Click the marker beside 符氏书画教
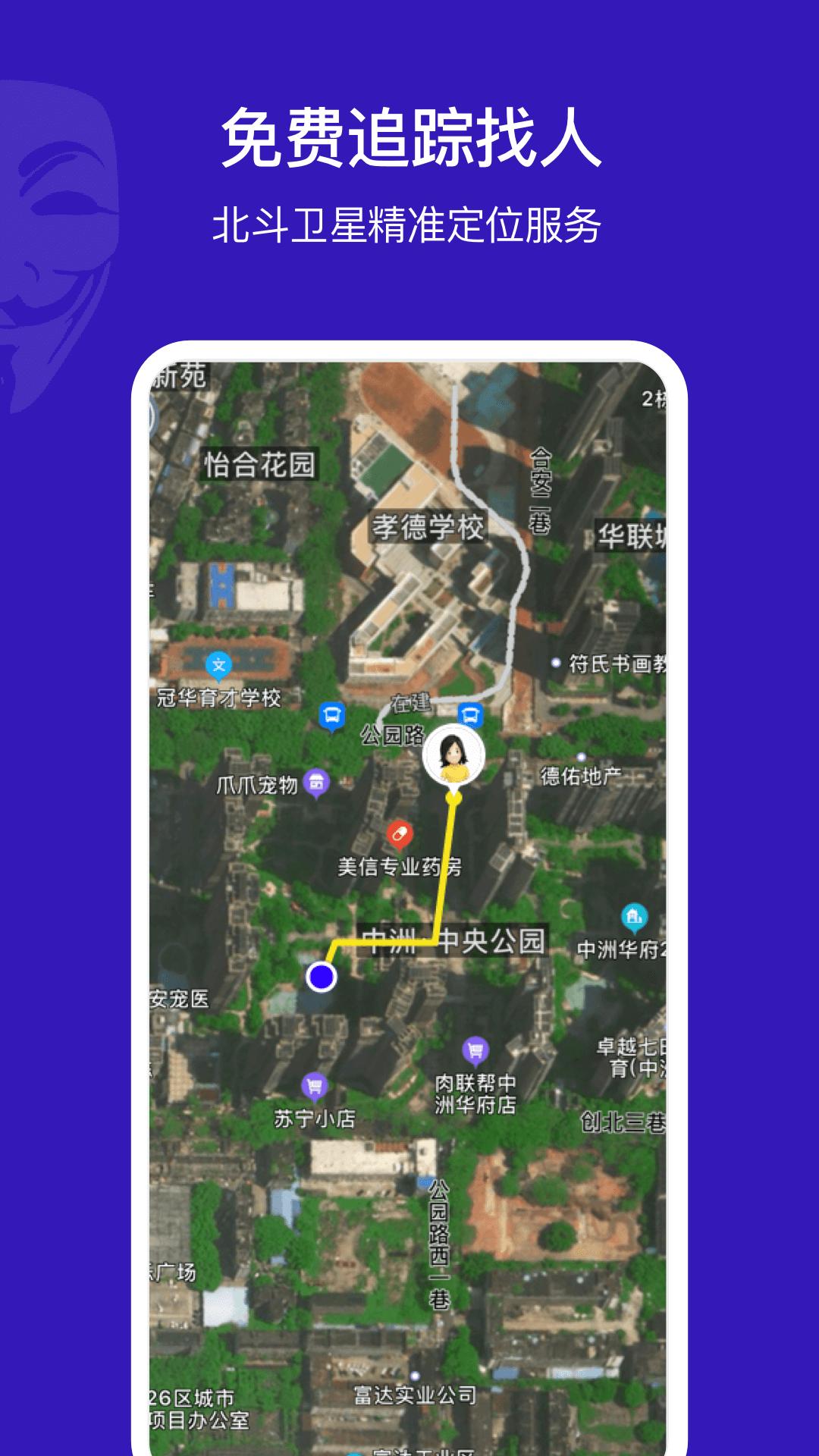Screen dimensions: 819x1456 point(556,661)
